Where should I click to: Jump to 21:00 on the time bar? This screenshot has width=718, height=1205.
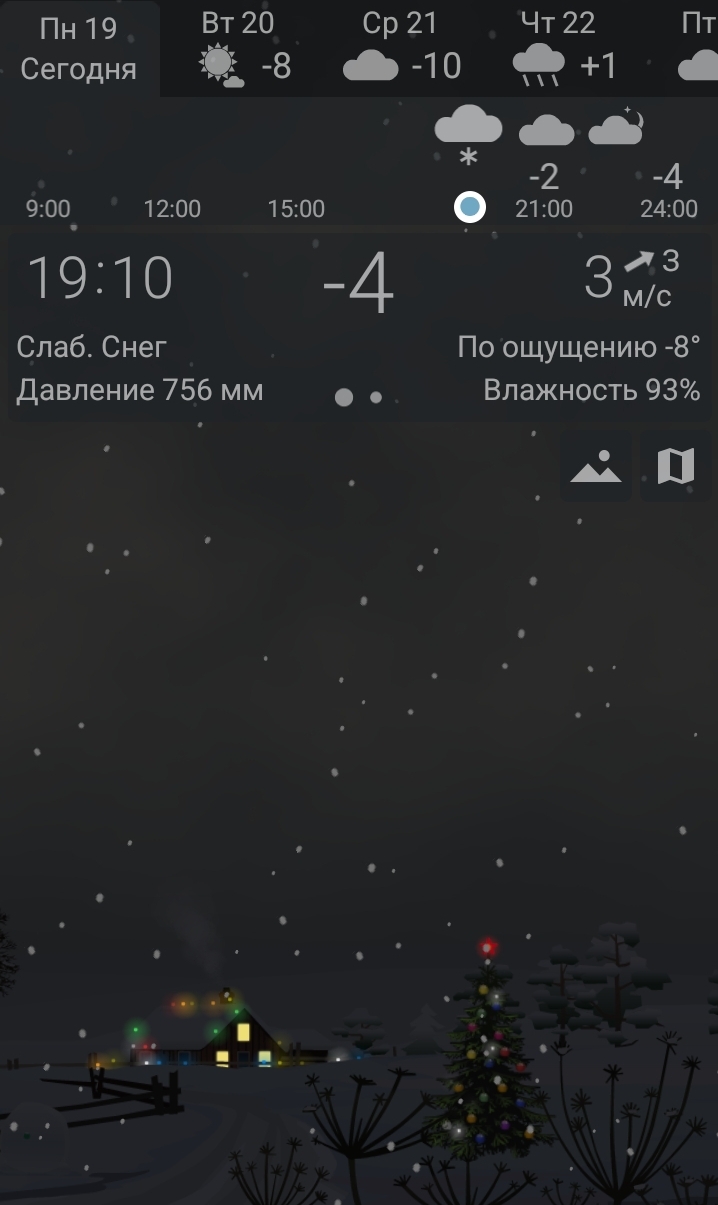point(544,209)
